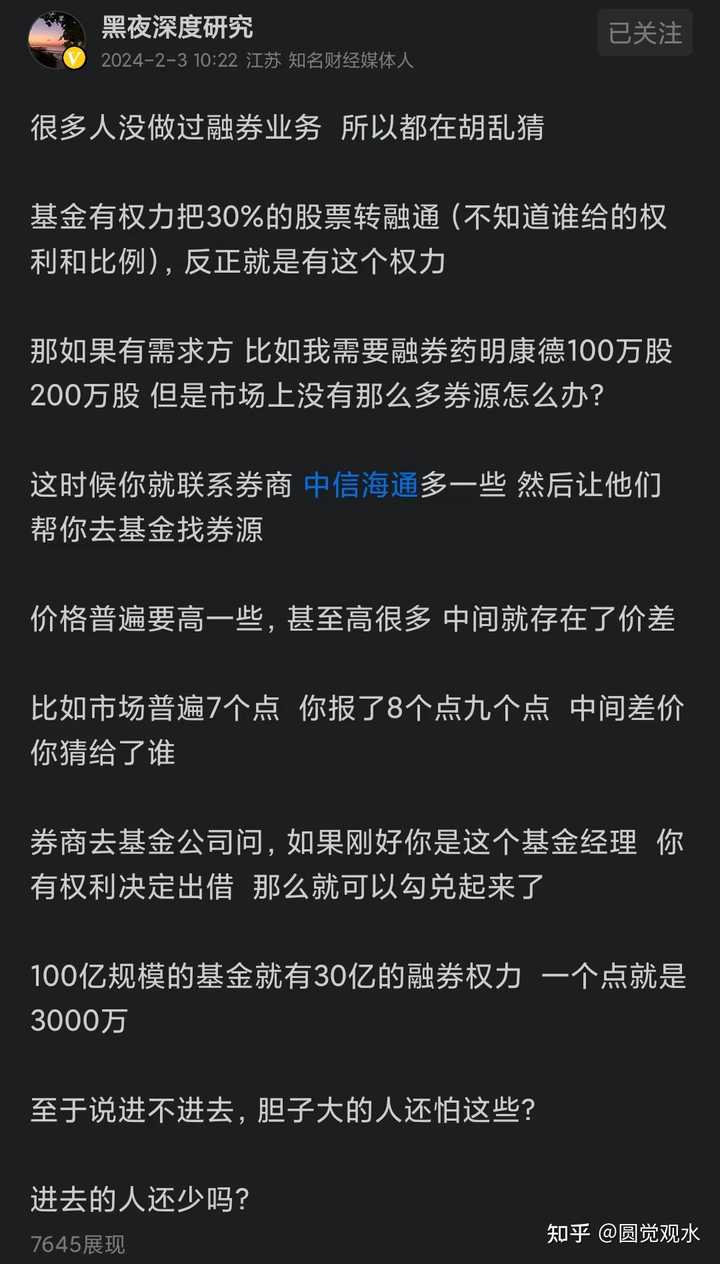Open the profile of 黑夜深度研究
The image size is (720, 1264).
(x=175, y=28)
